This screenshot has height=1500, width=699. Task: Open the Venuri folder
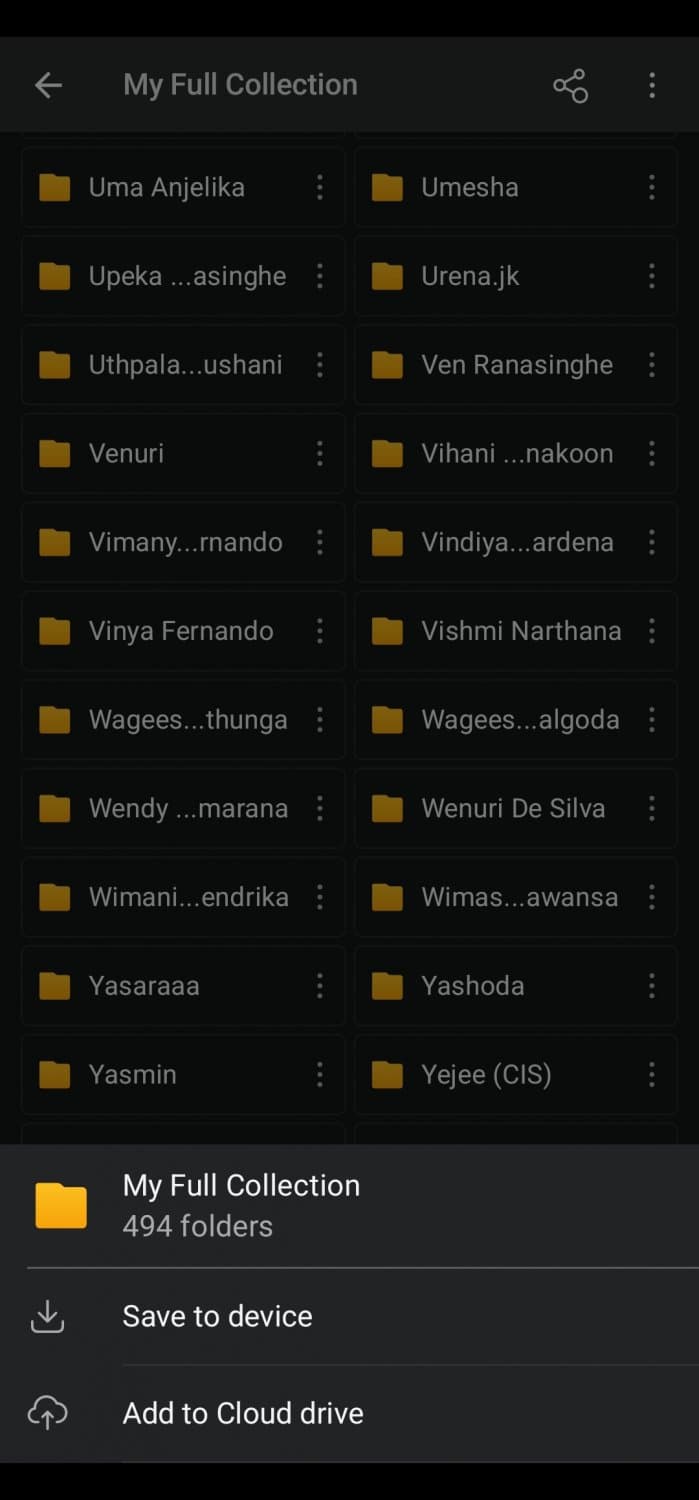(126, 453)
